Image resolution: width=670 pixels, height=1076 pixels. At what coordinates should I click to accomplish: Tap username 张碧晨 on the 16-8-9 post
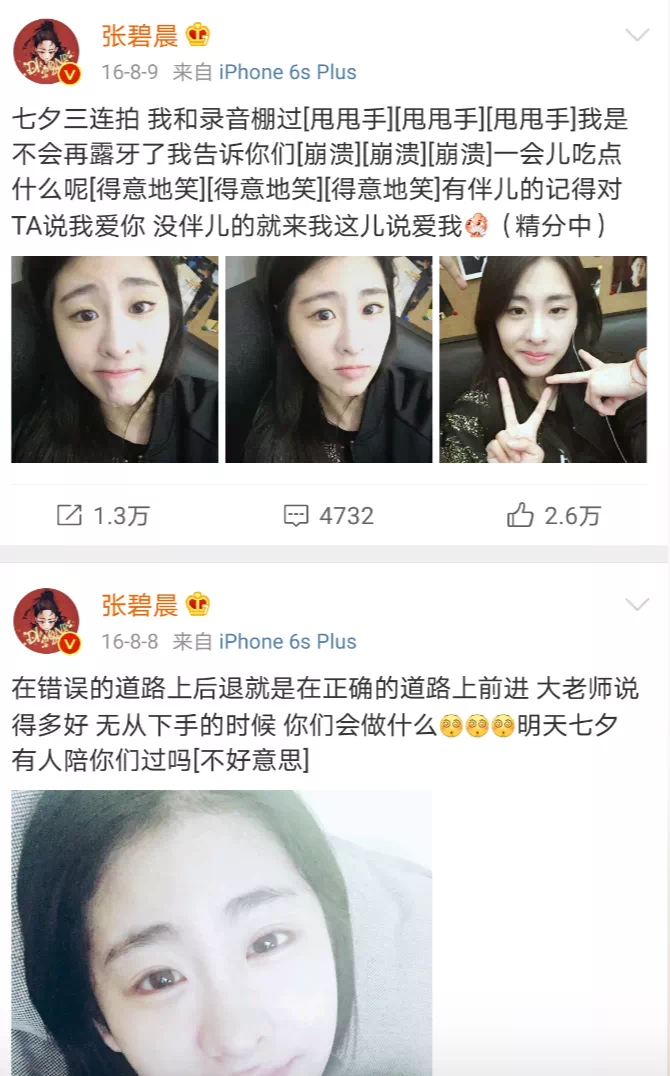(140, 36)
